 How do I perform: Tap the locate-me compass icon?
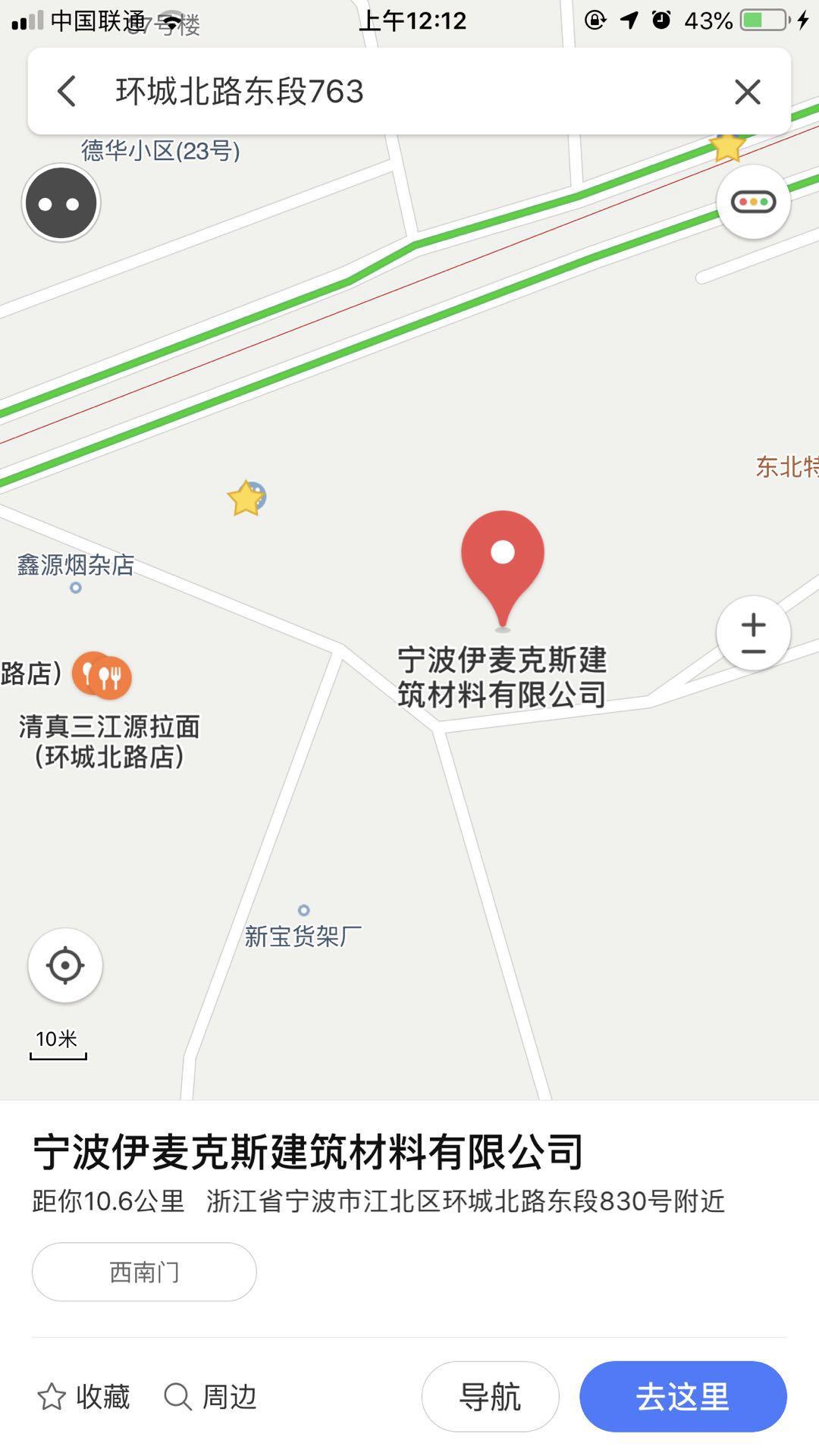click(66, 963)
